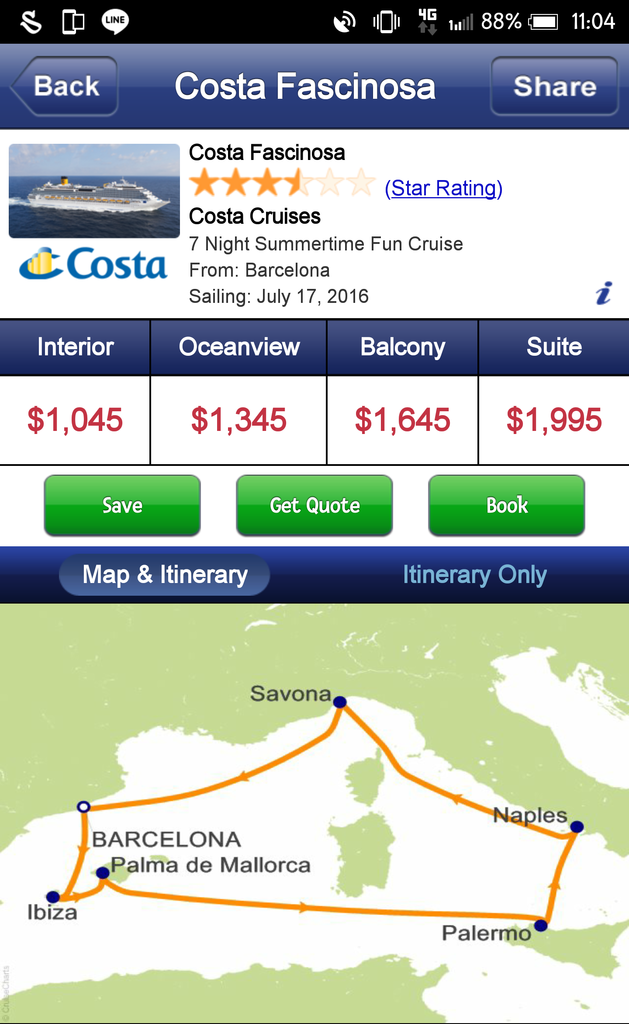
Task: Open the Star Rating link
Action: (444, 188)
